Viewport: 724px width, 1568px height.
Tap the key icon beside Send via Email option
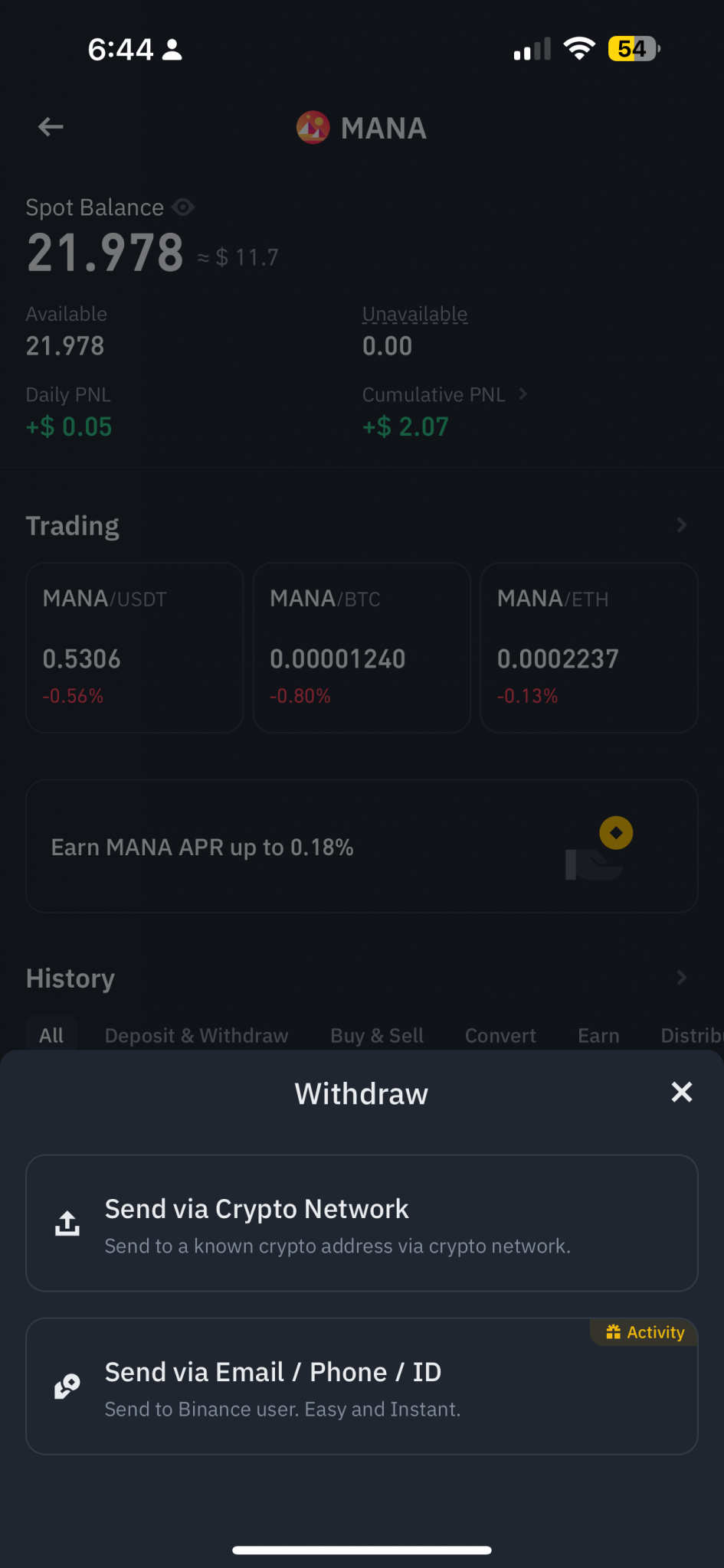[67, 1386]
